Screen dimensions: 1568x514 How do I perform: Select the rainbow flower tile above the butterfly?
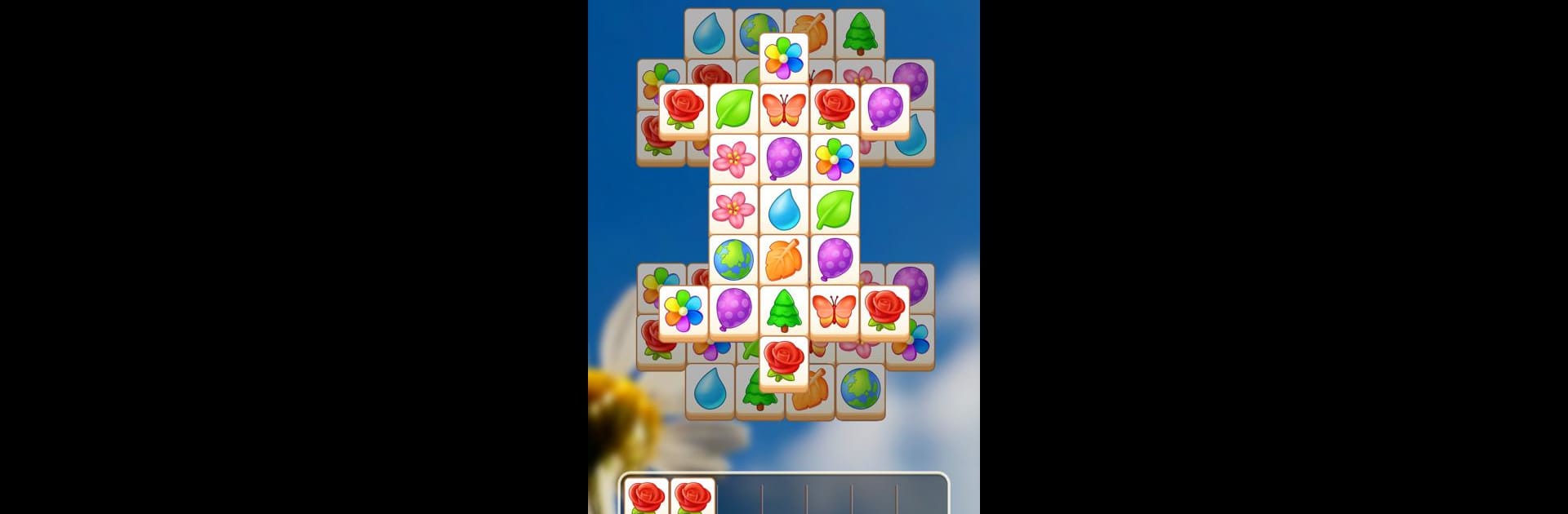(x=784, y=57)
